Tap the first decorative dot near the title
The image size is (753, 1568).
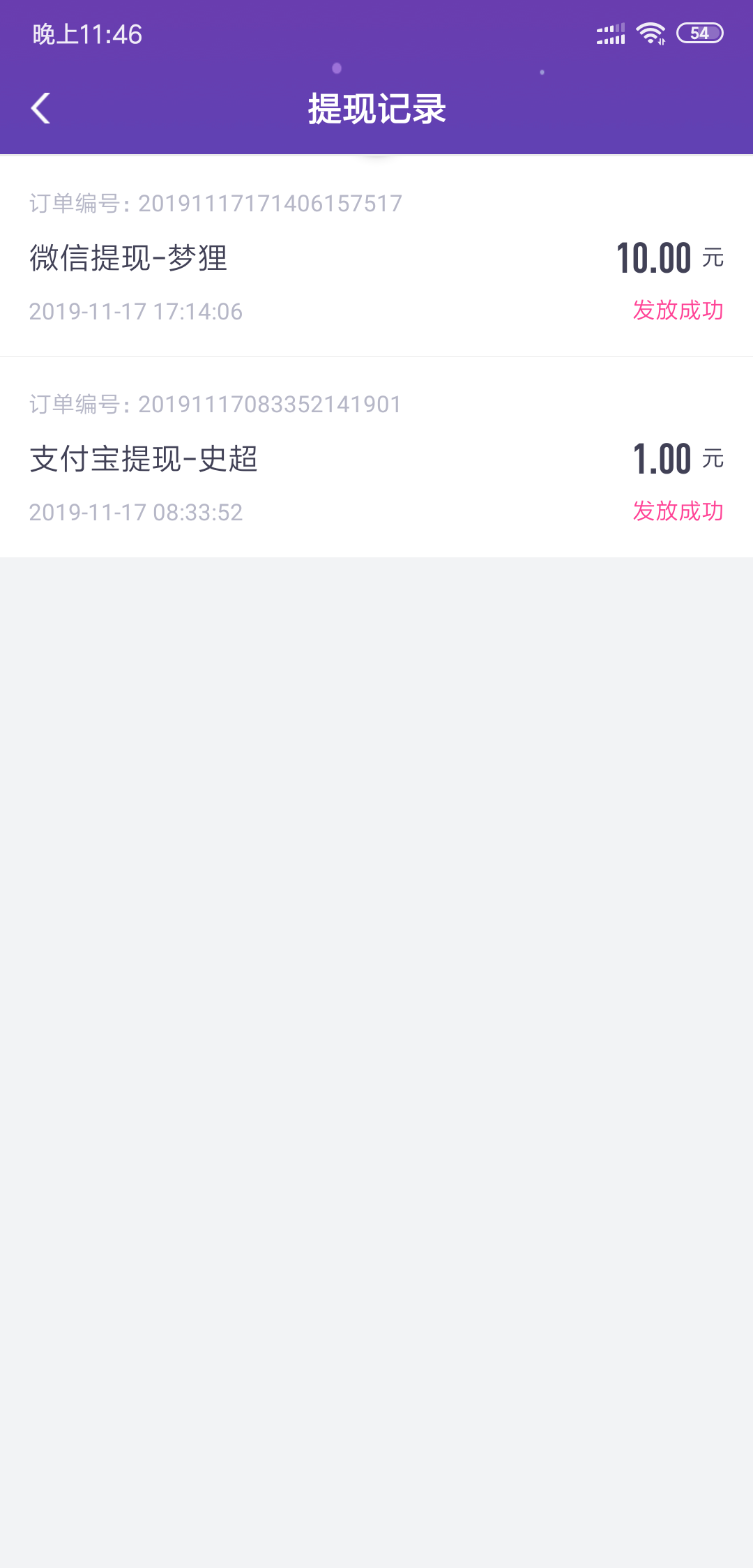[337, 68]
